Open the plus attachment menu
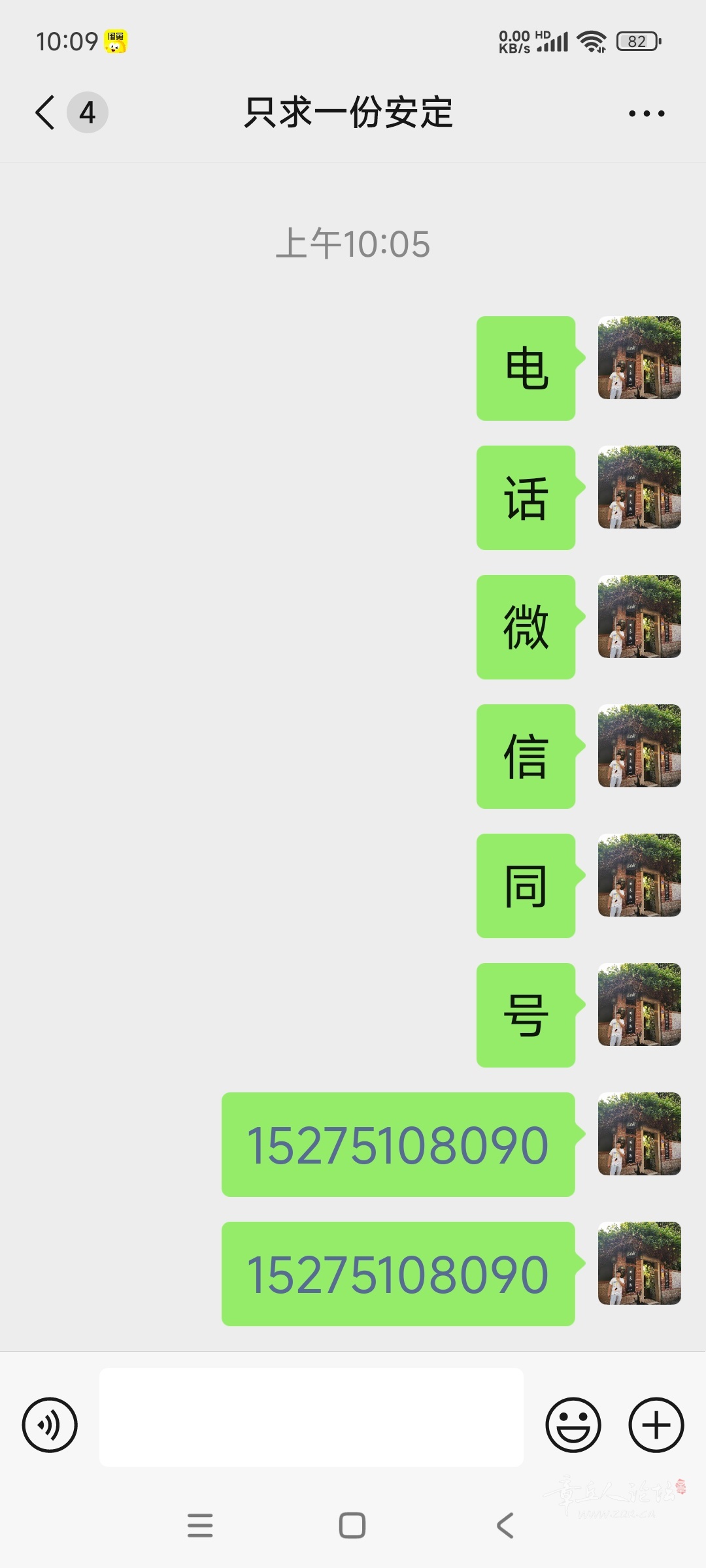 656,1424
